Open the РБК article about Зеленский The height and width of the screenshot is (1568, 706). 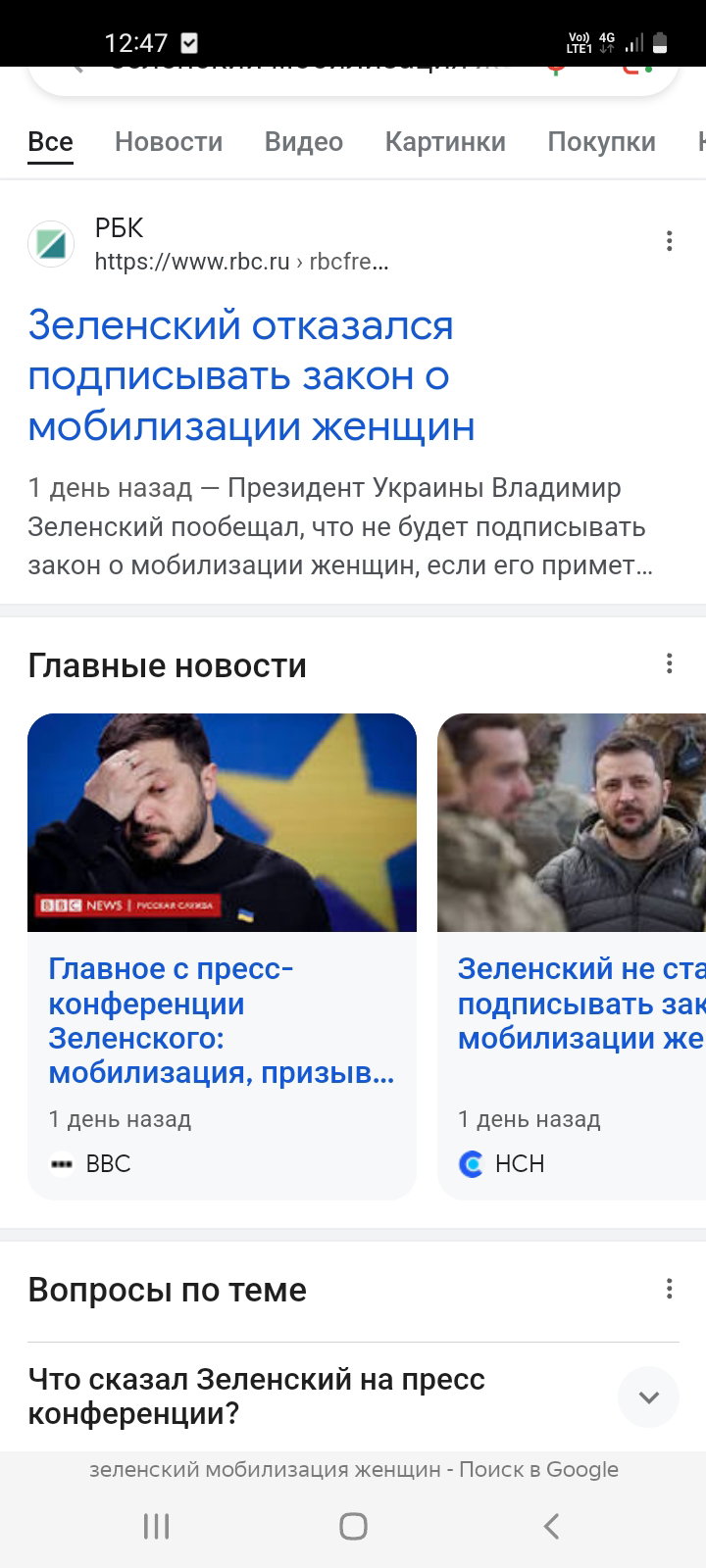251,375
